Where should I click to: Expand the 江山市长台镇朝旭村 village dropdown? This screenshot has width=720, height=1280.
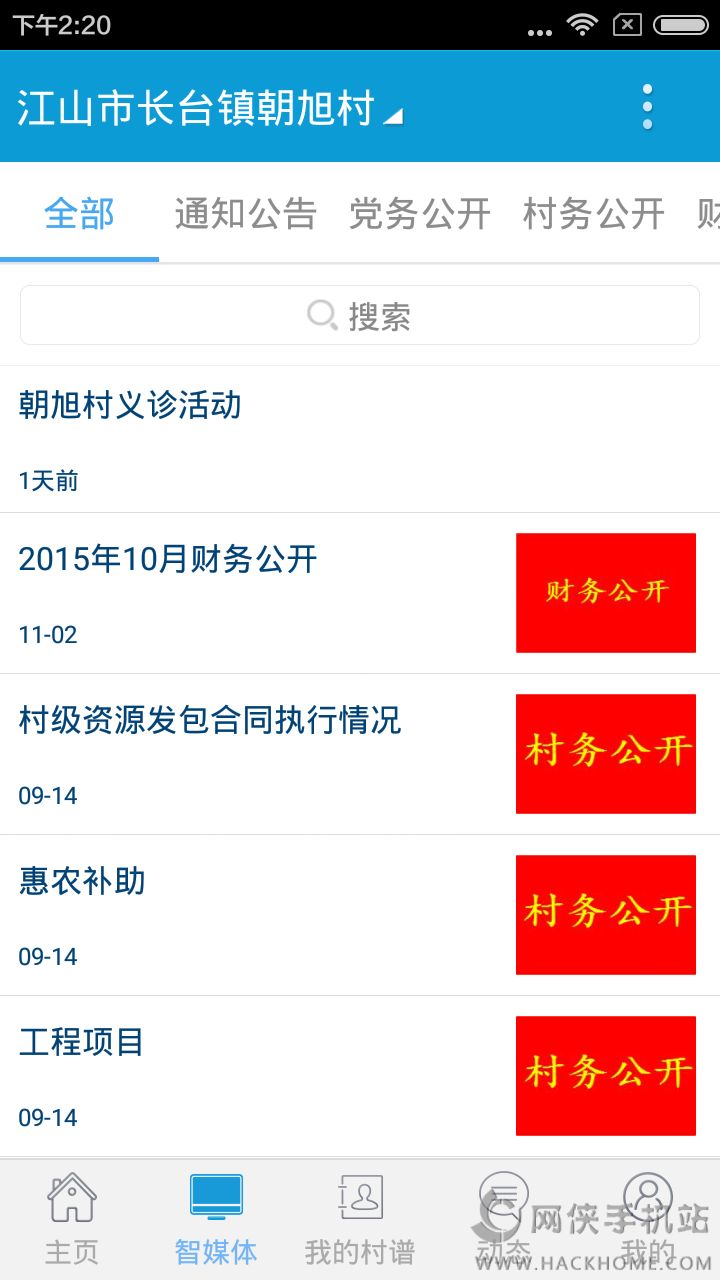click(x=210, y=108)
